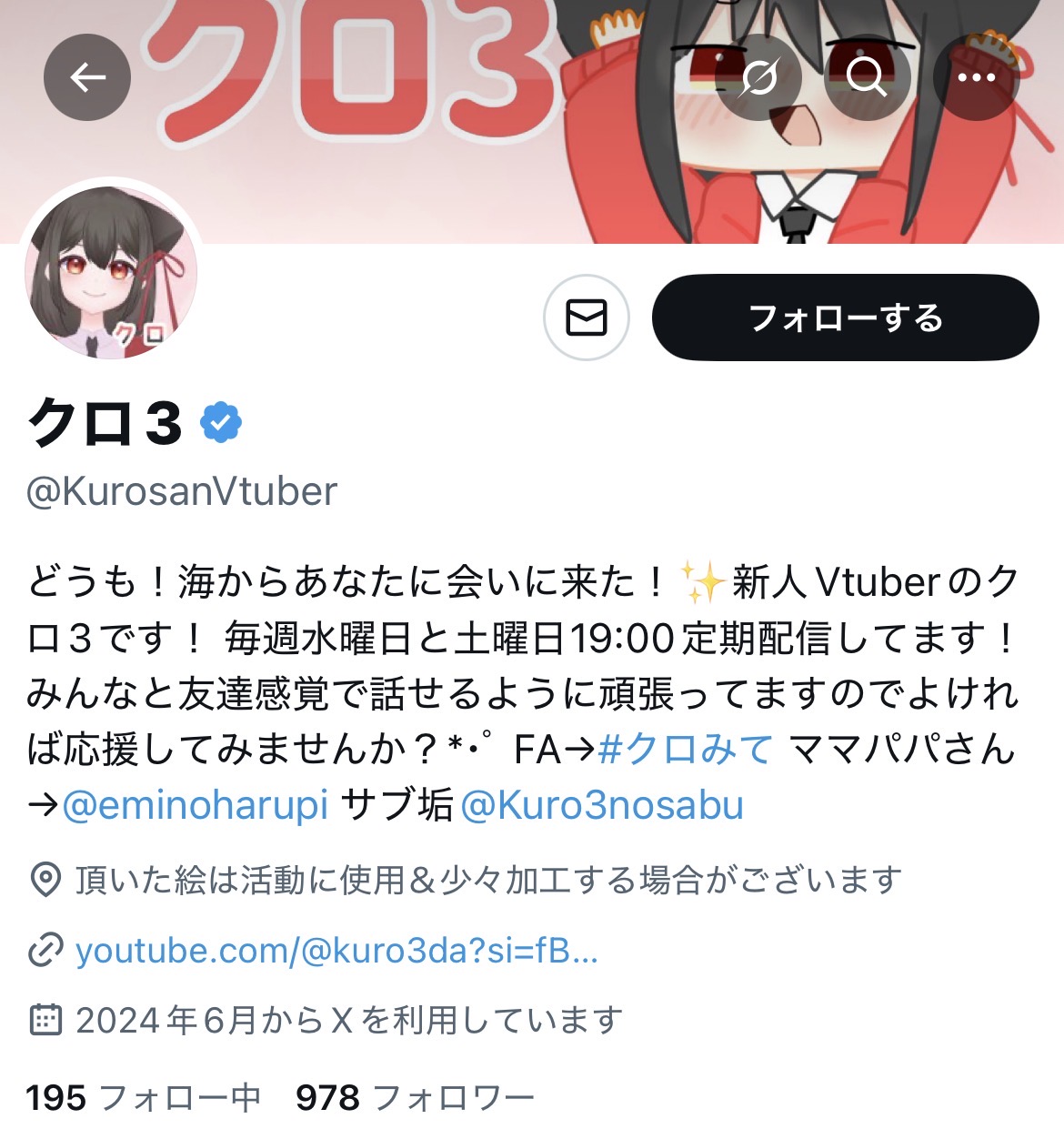Open the three-dot overflow menu
Viewport: 1064px width, 1129px height.
click(x=977, y=78)
